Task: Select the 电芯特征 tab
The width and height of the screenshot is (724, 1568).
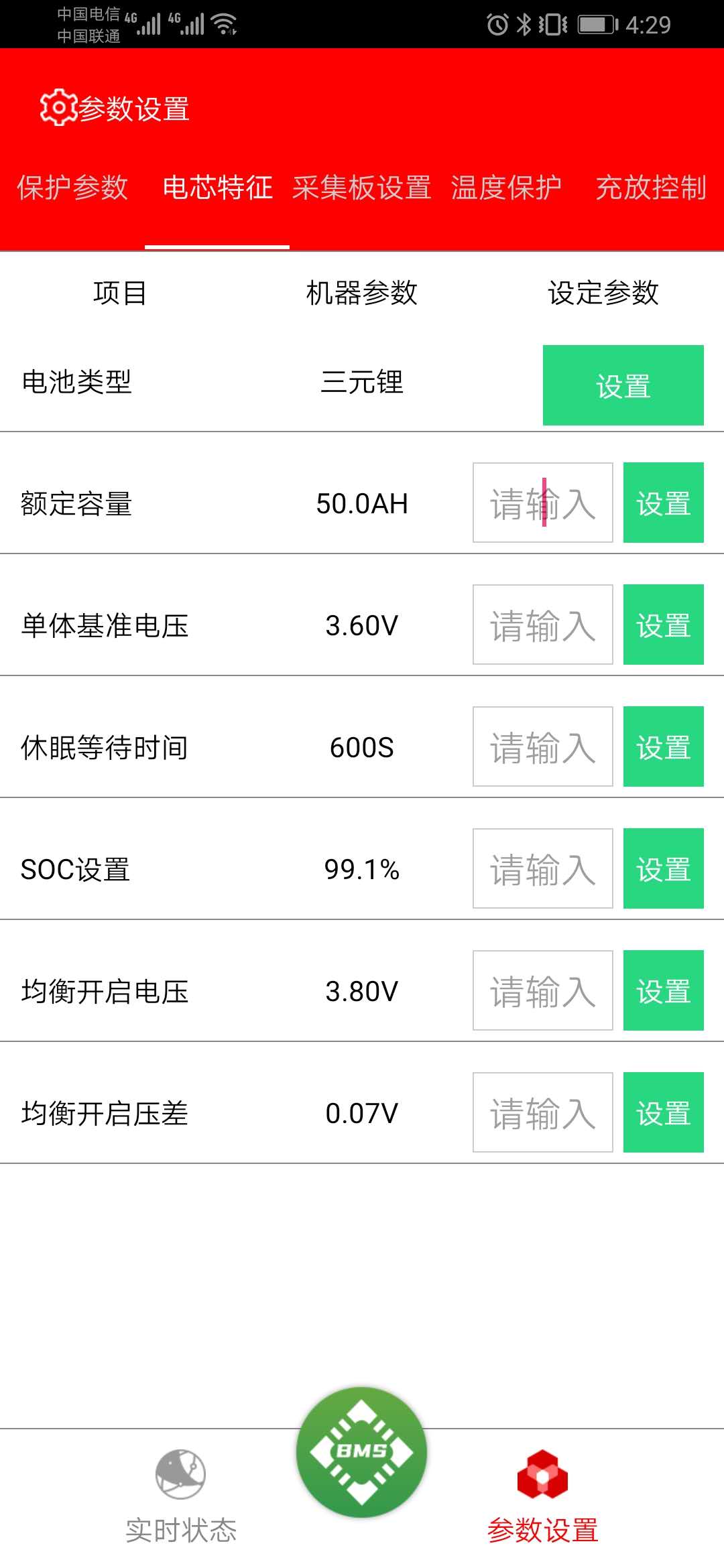Action: [x=217, y=188]
